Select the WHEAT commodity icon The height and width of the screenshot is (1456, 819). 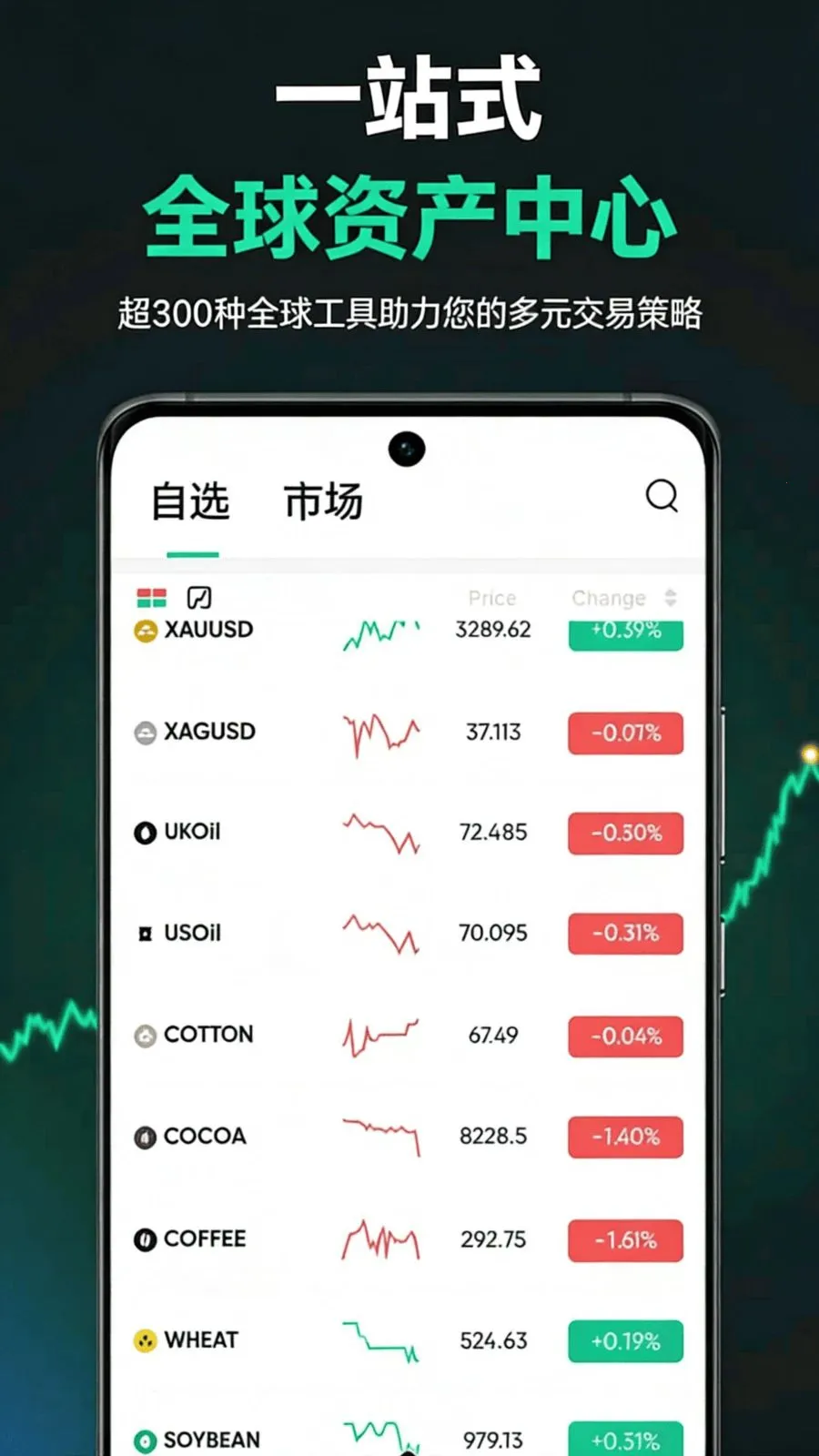[x=146, y=1340]
